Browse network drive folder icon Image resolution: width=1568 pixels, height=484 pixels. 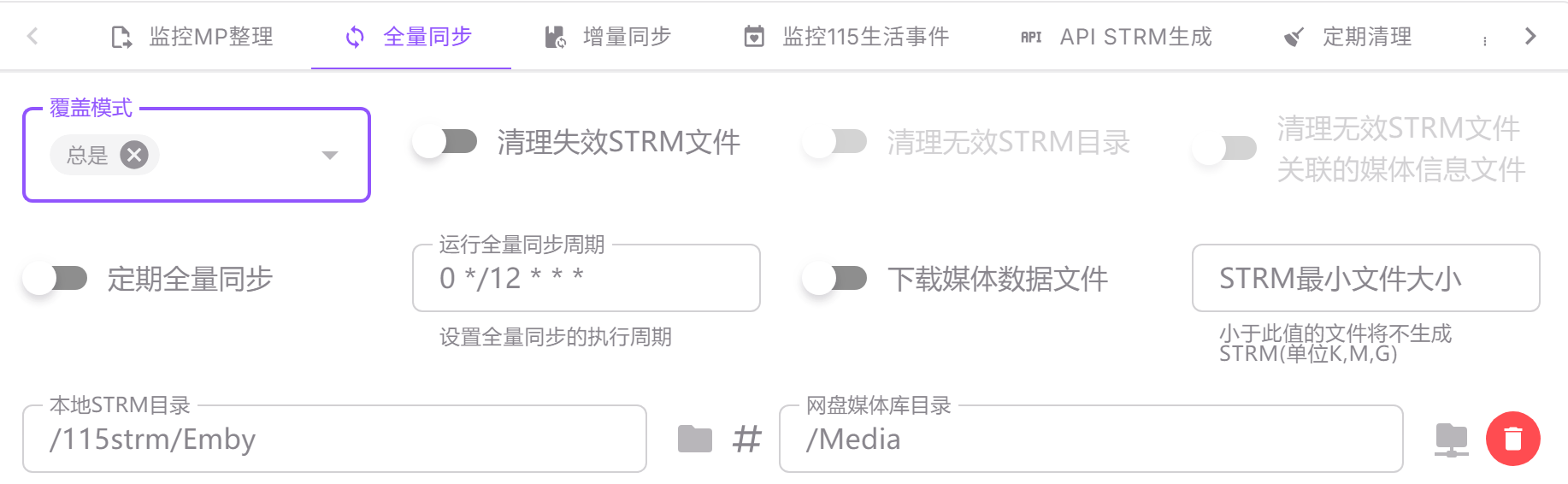(1451, 440)
